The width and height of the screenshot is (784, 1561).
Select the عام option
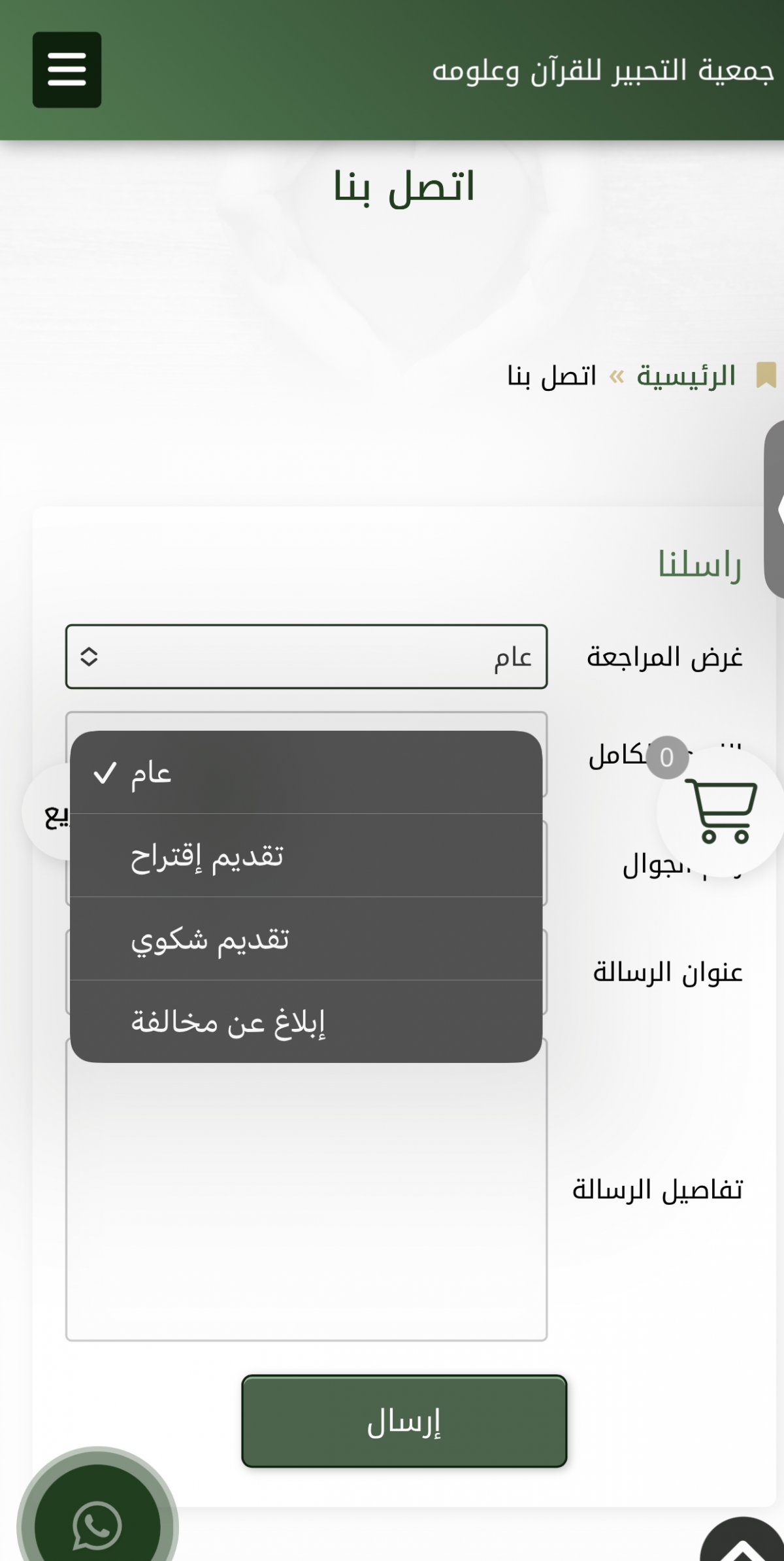(x=306, y=773)
